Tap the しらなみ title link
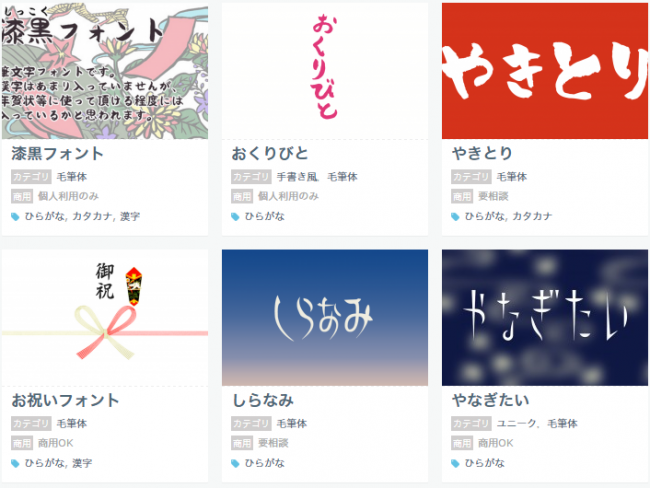Viewport: 650px width, 488px height. pos(262,401)
